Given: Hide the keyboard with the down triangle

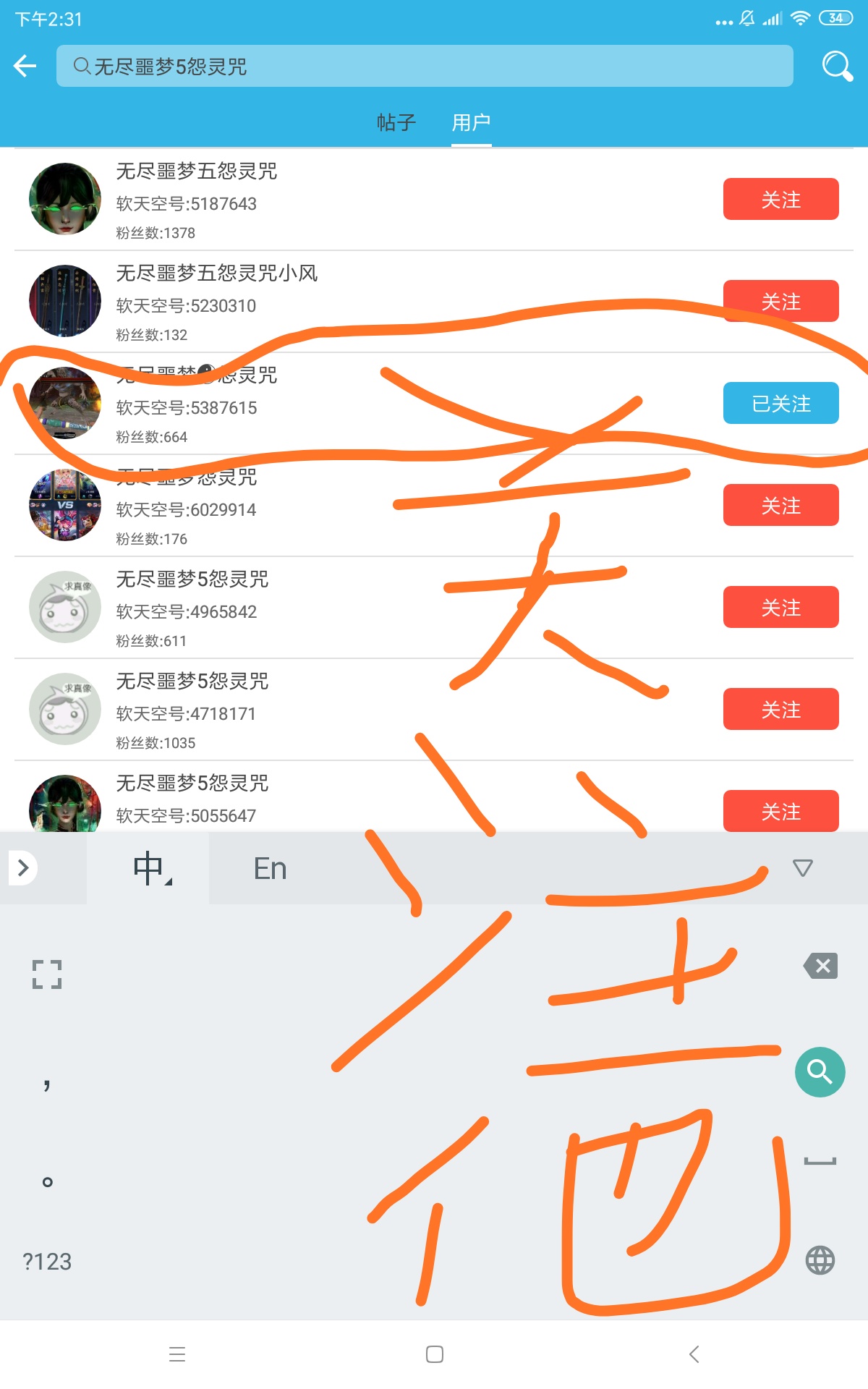Looking at the screenshot, I should tap(802, 867).
